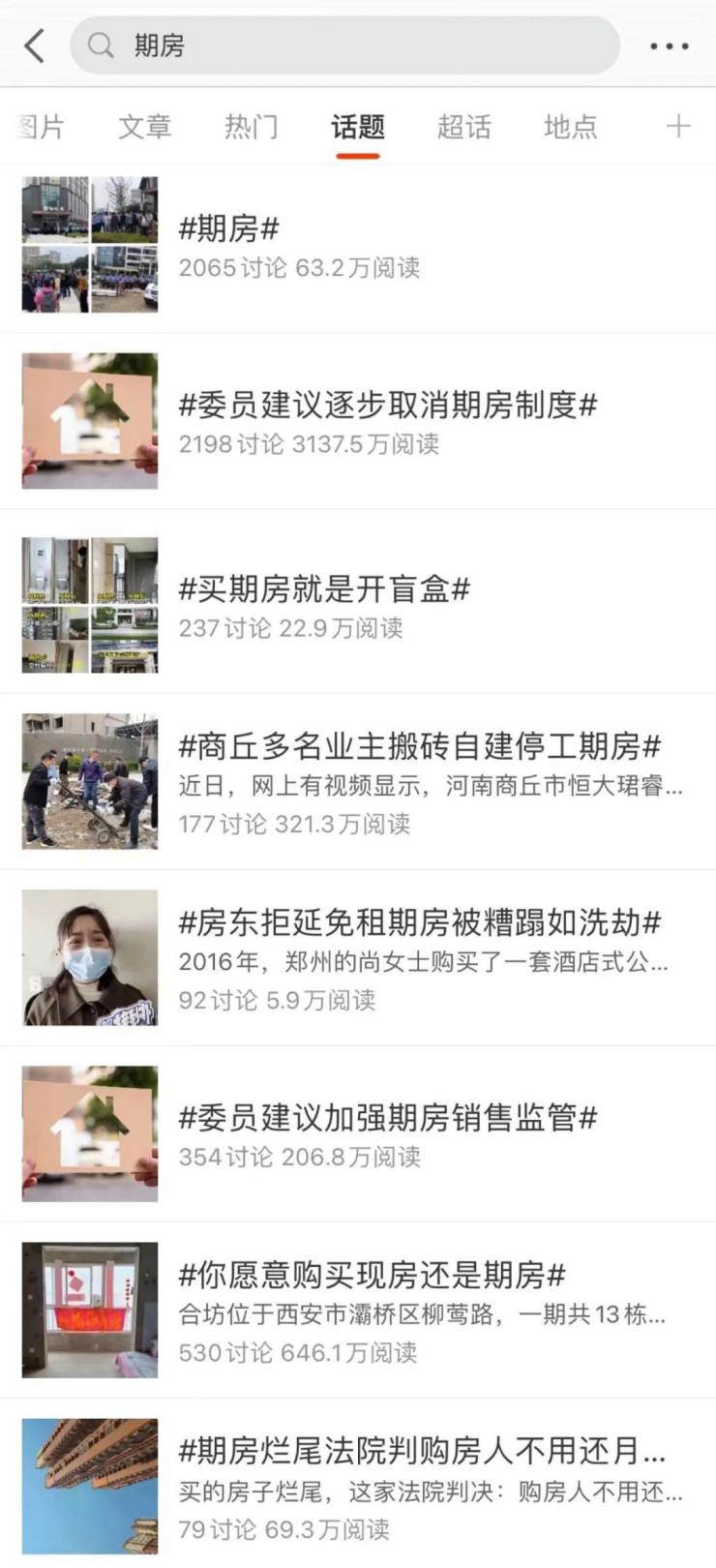This screenshot has height=1568, width=716.
Task: View topic #委员建议加强期房销售监管#
Action: click(388, 1118)
